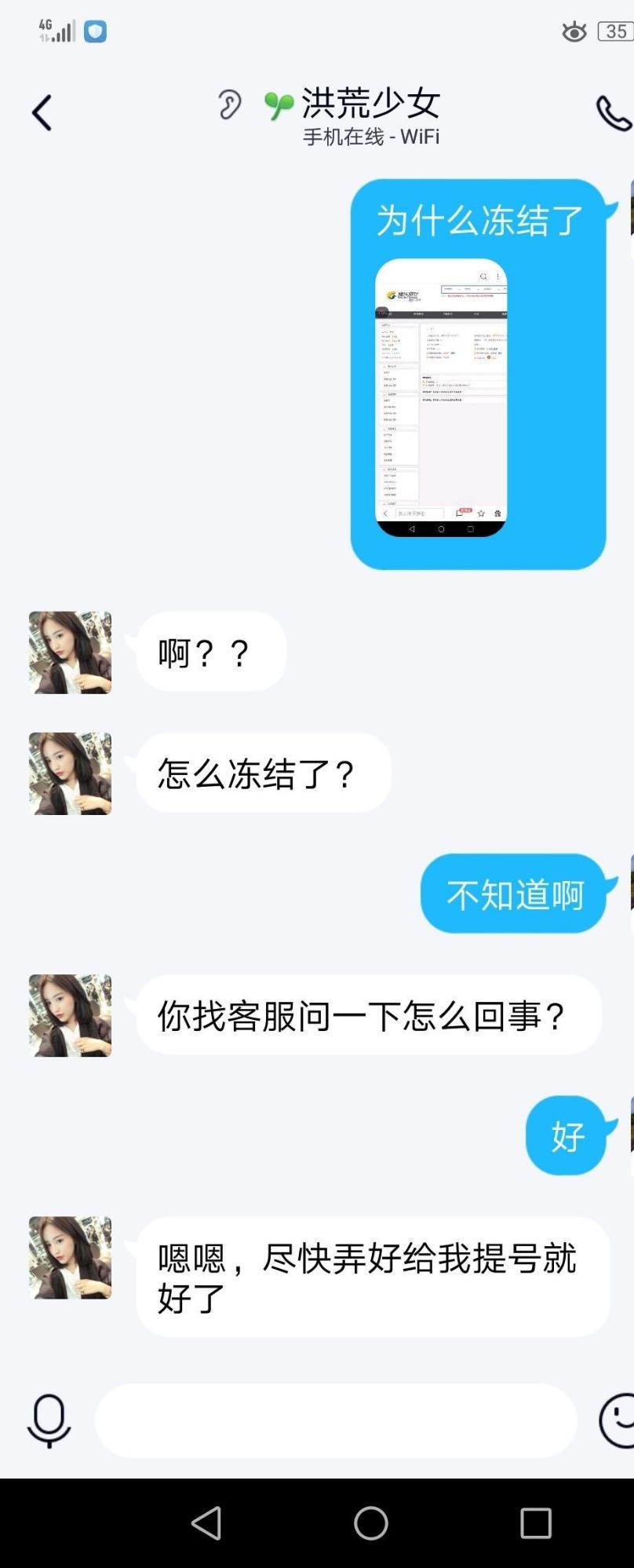This screenshot has height=1568, width=634.
Task: Tap the message input field
Action: 336,1421
